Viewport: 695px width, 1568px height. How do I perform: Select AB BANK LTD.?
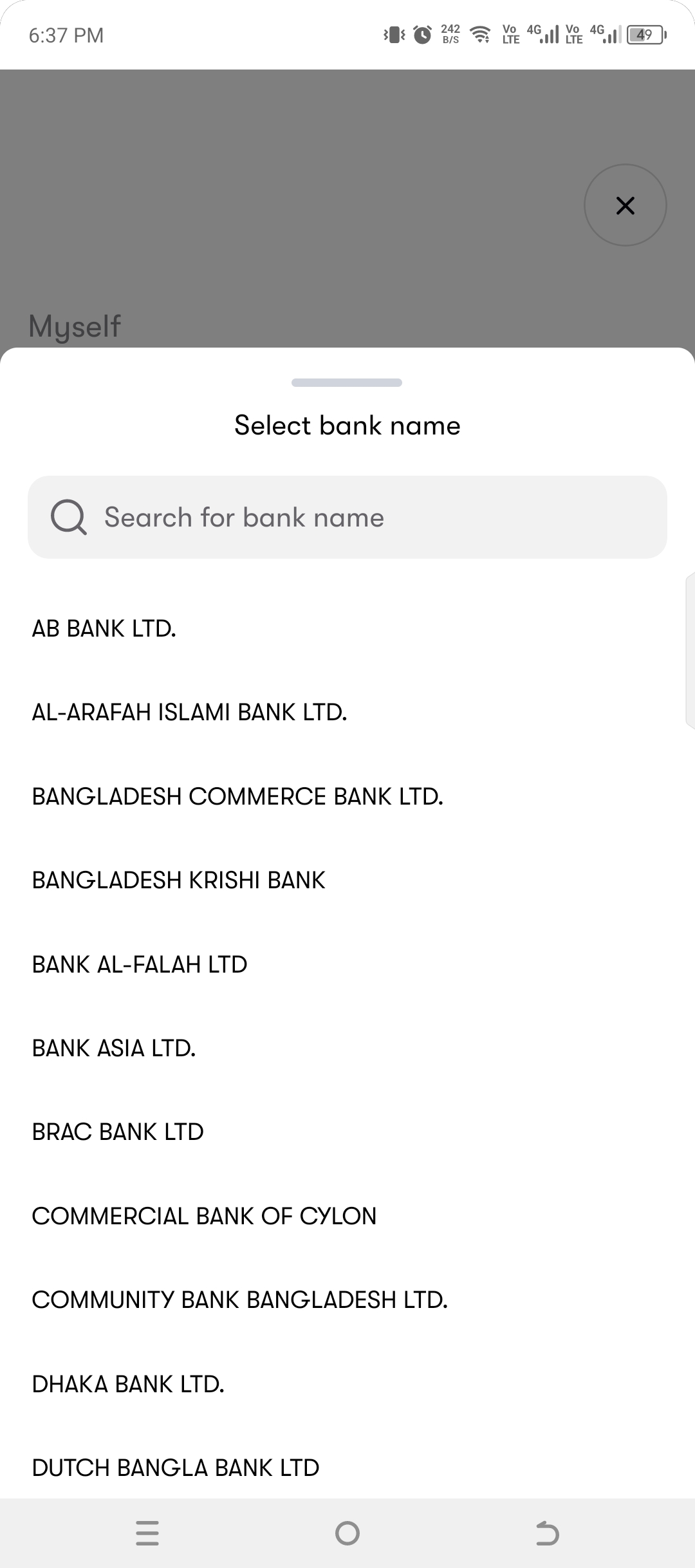tap(104, 629)
